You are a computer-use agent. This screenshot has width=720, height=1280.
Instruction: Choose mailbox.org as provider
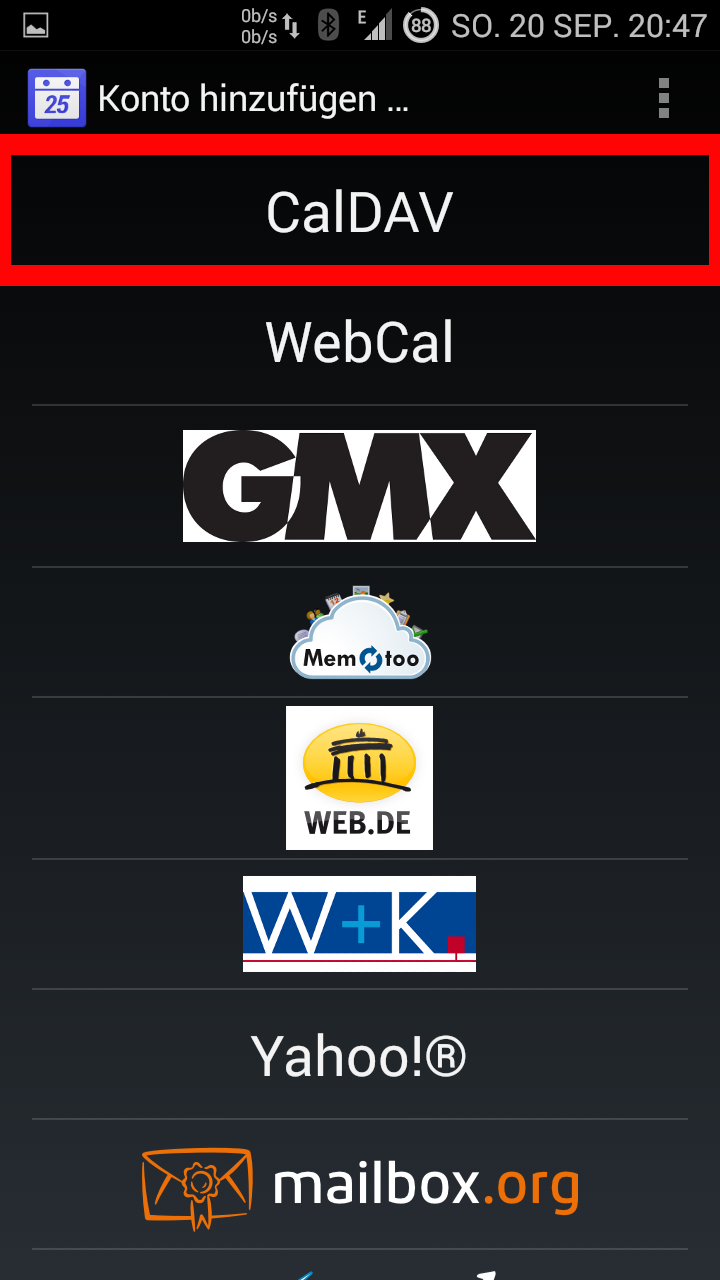(360, 1187)
